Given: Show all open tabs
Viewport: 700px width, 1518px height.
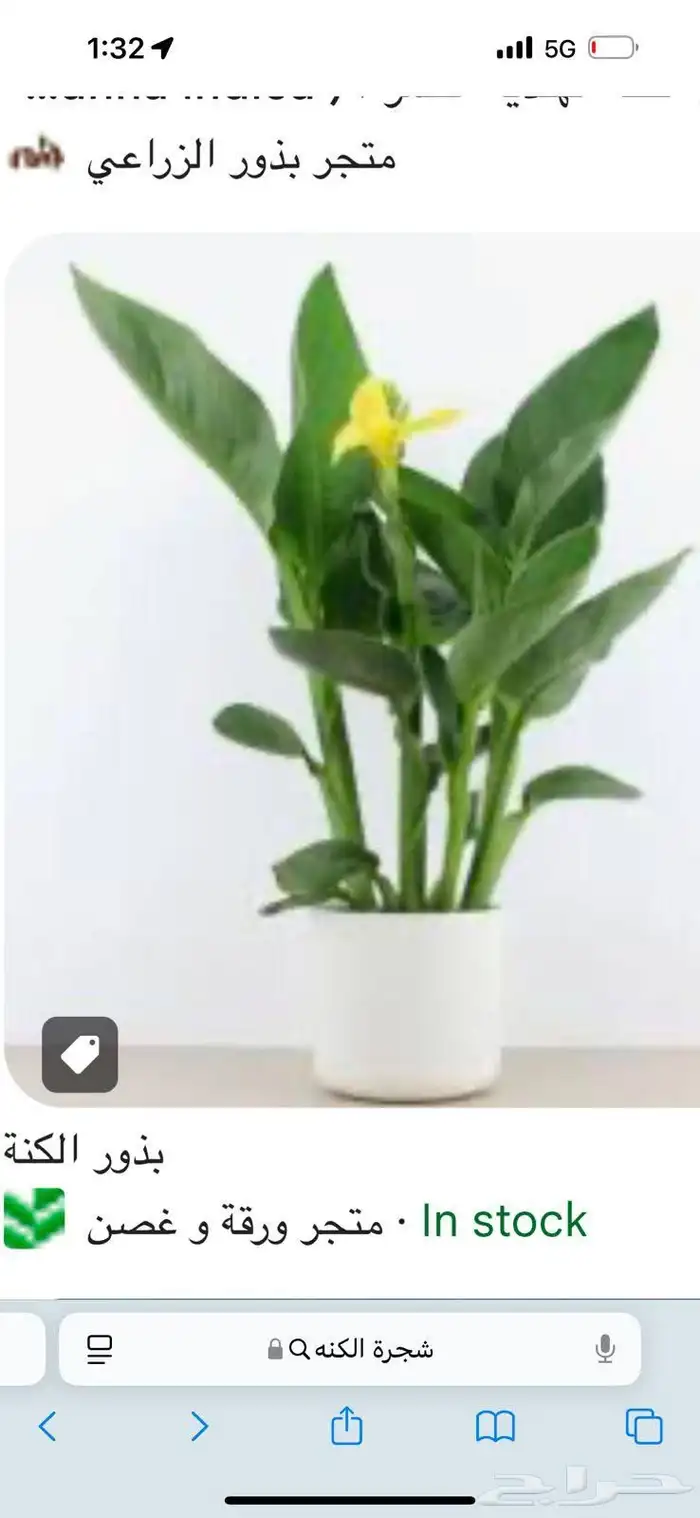Looking at the screenshot, I should tap(644, 1426).
